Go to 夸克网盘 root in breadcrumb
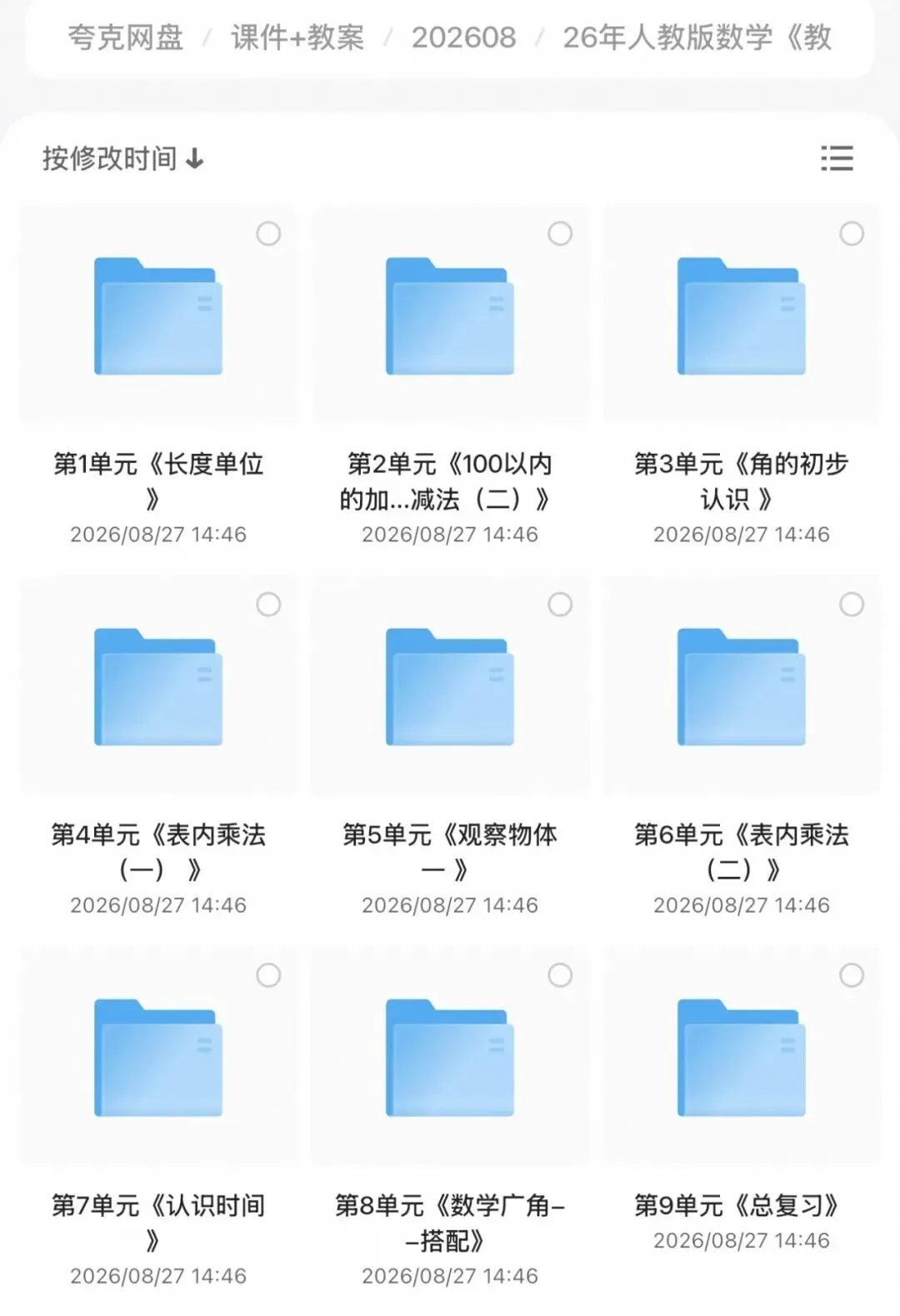 point(126,37)
